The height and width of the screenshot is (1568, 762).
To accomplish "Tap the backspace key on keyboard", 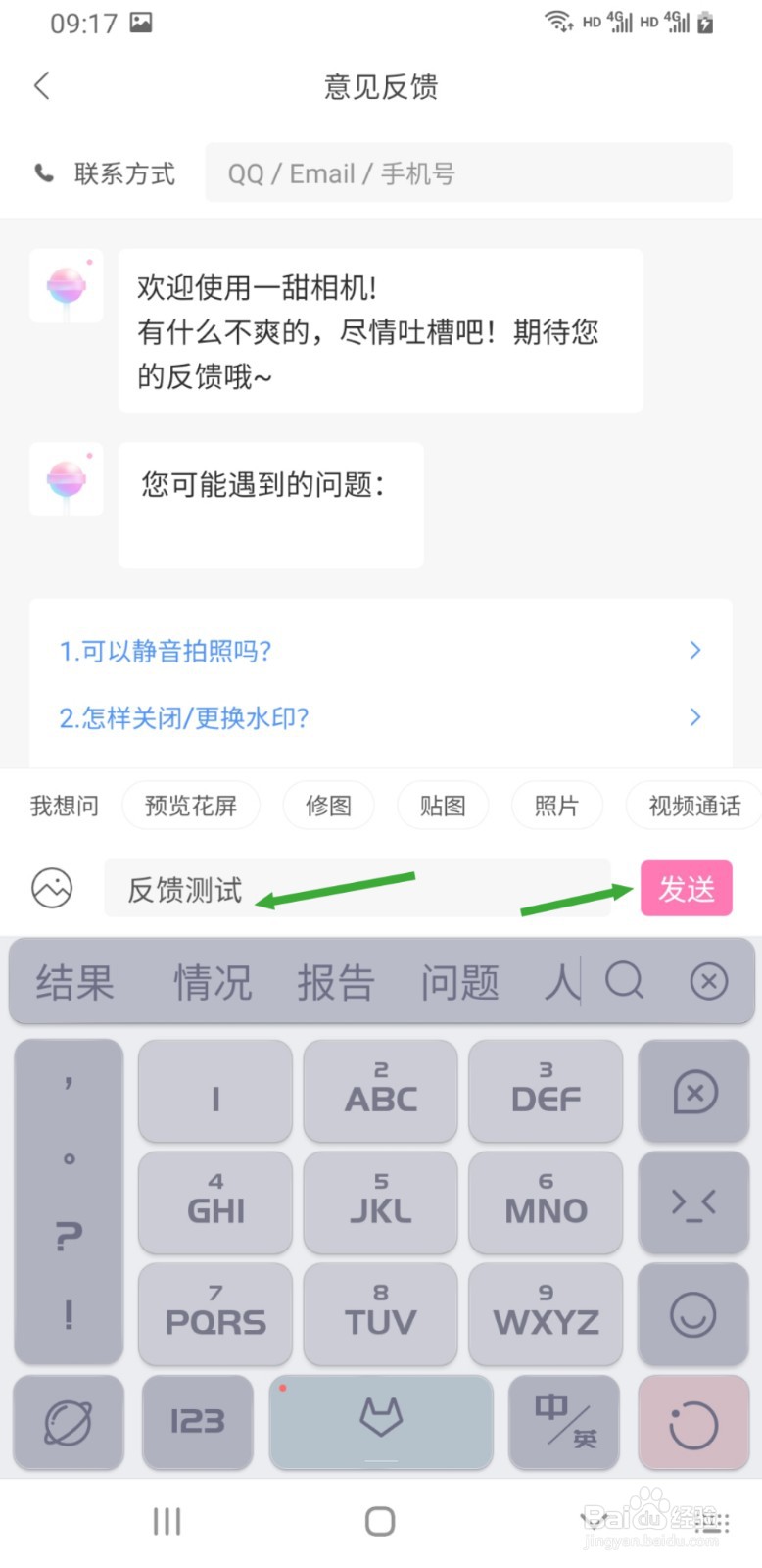I will point(693,1091).
